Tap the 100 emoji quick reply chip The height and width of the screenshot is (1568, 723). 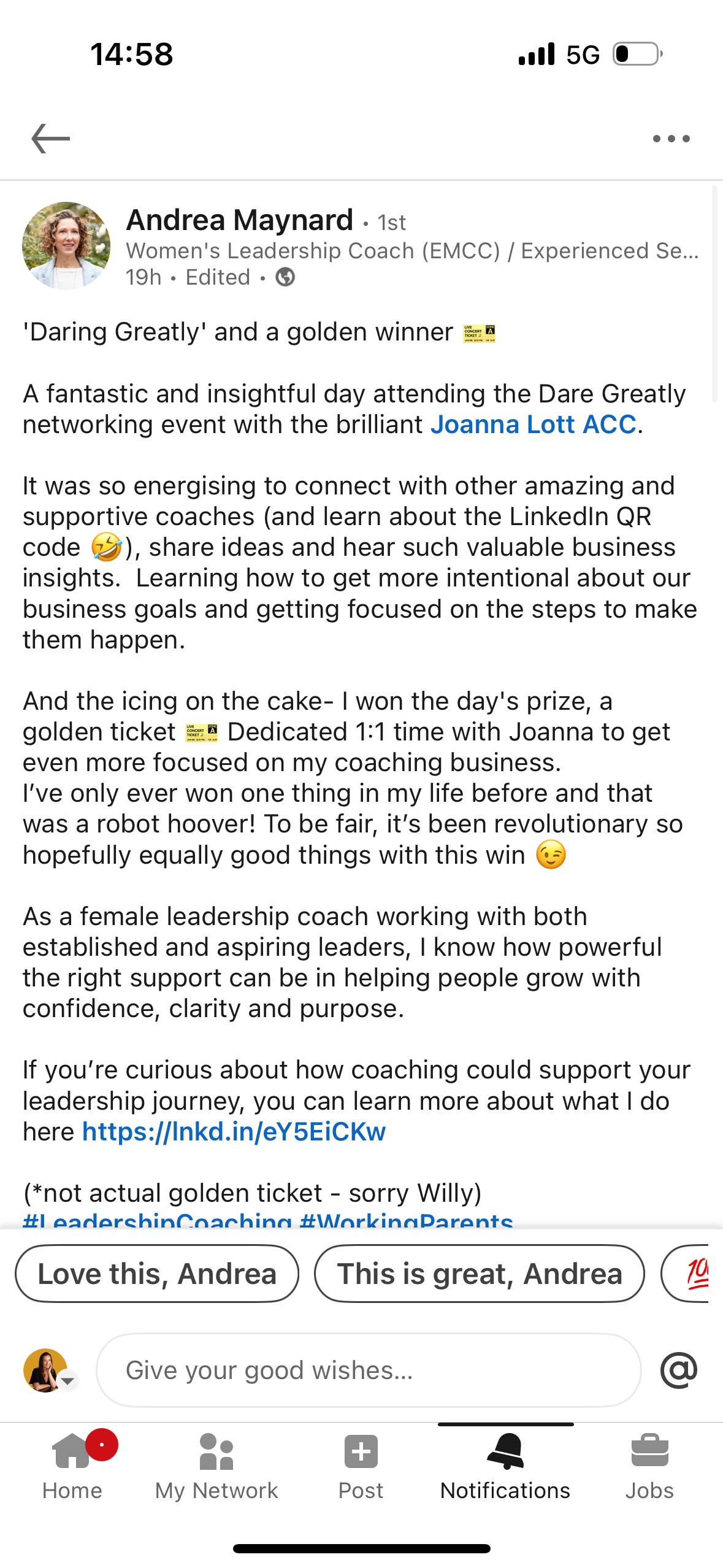click(693, 1274)
